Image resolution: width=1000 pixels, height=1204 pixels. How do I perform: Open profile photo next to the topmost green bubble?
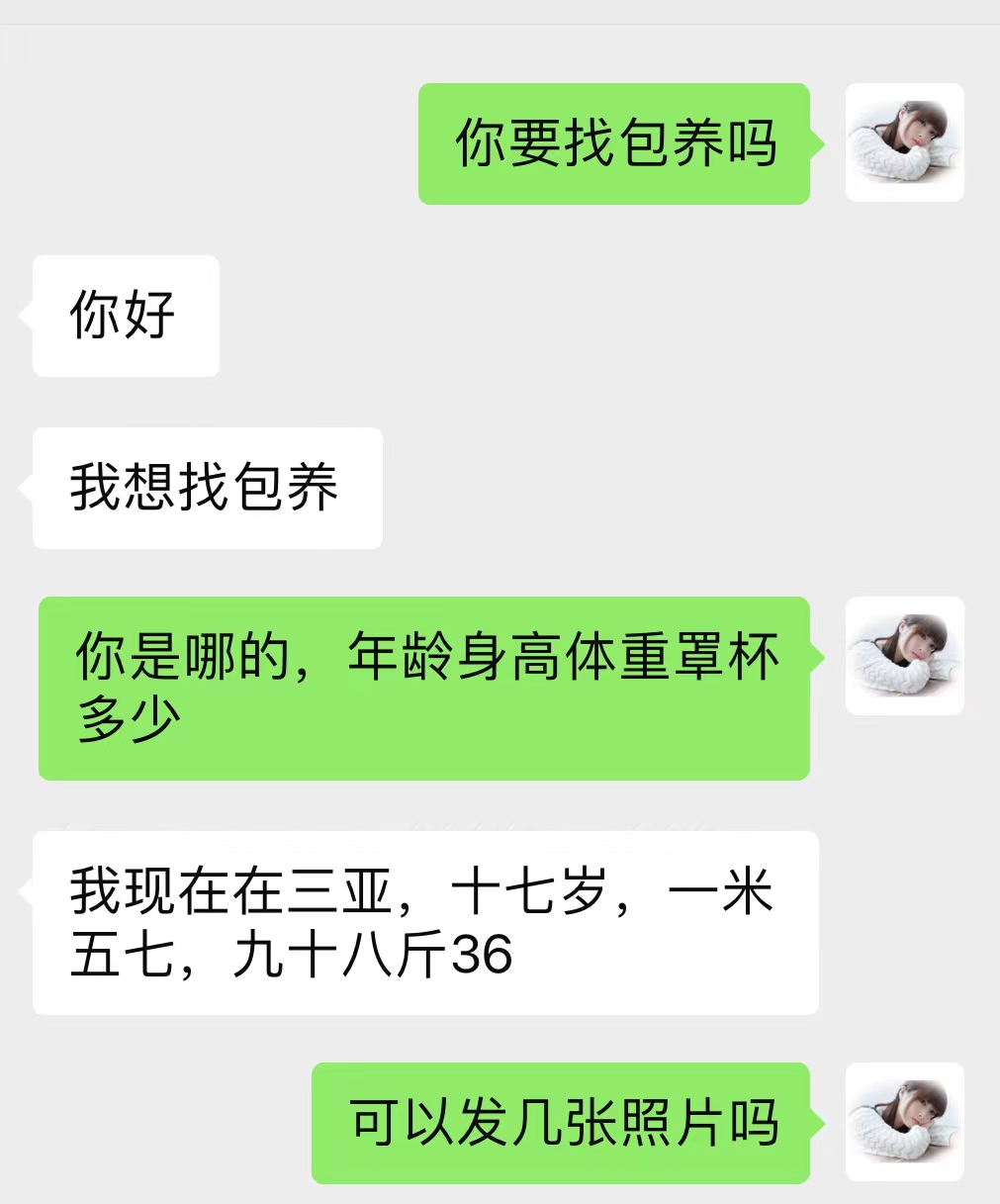(x=903, y=141)
